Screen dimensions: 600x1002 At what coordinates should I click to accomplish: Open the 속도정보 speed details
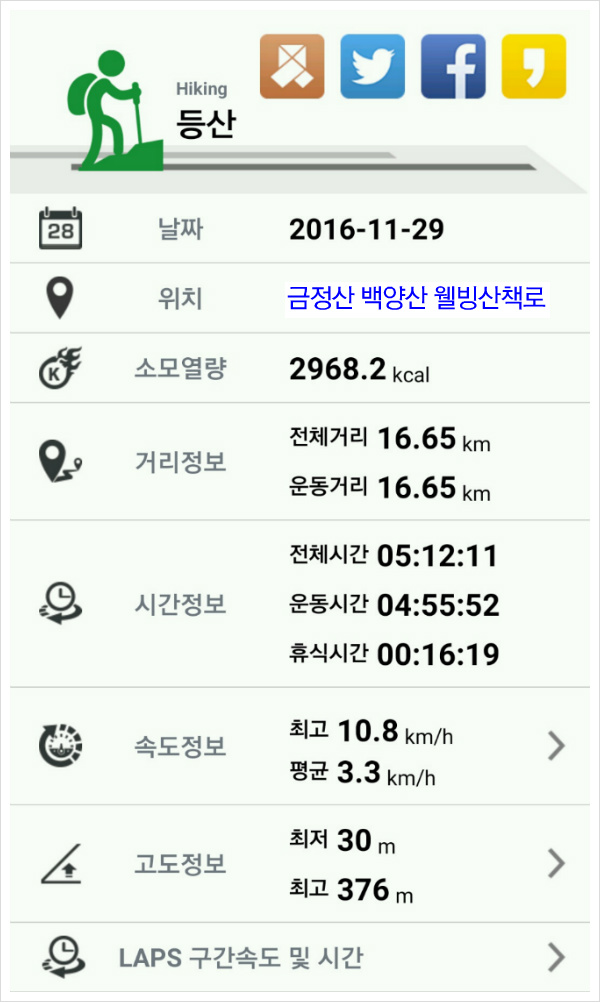(x=300, y=746)
